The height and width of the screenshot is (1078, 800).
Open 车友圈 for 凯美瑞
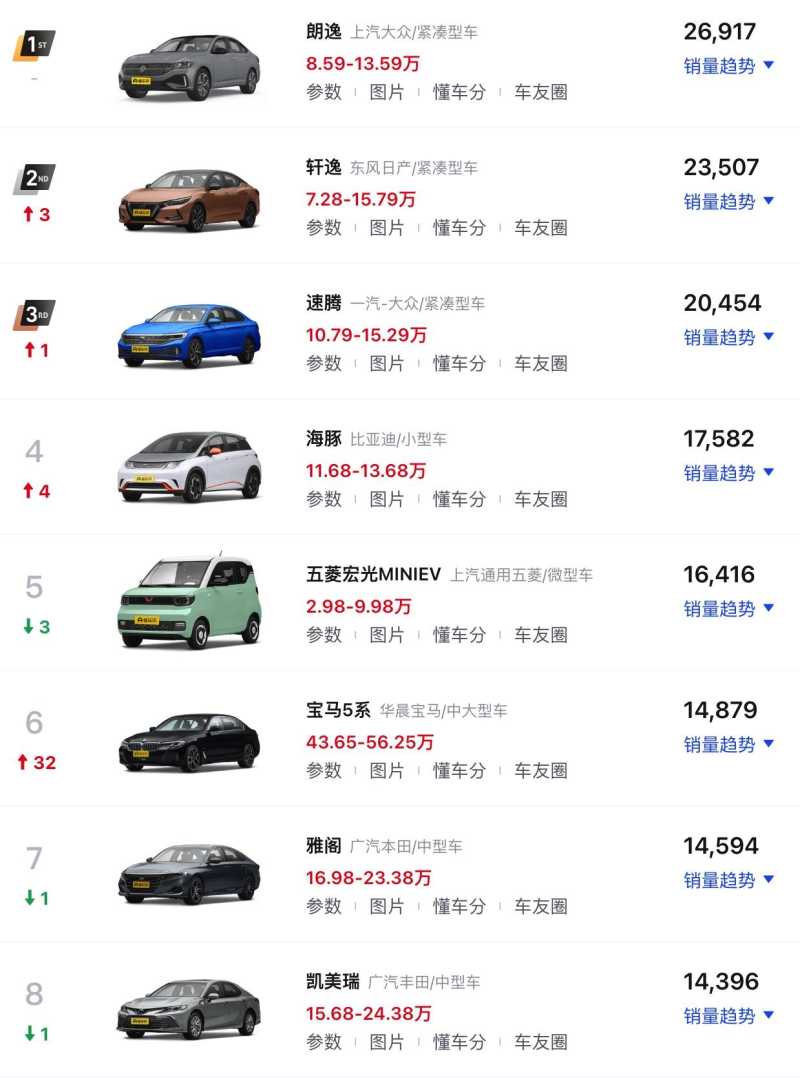pos(541,1043)
